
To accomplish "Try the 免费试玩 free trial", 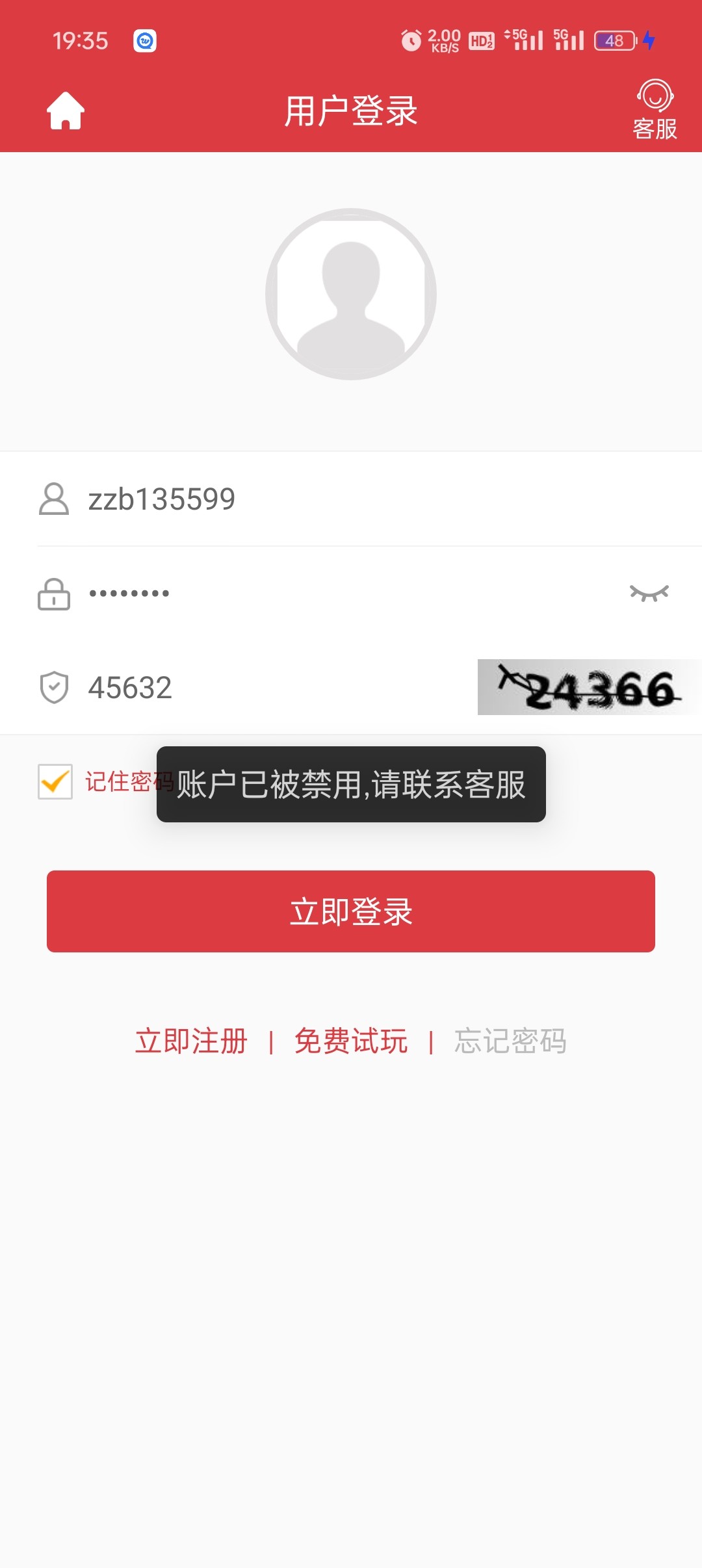I will coord(351,1041).
